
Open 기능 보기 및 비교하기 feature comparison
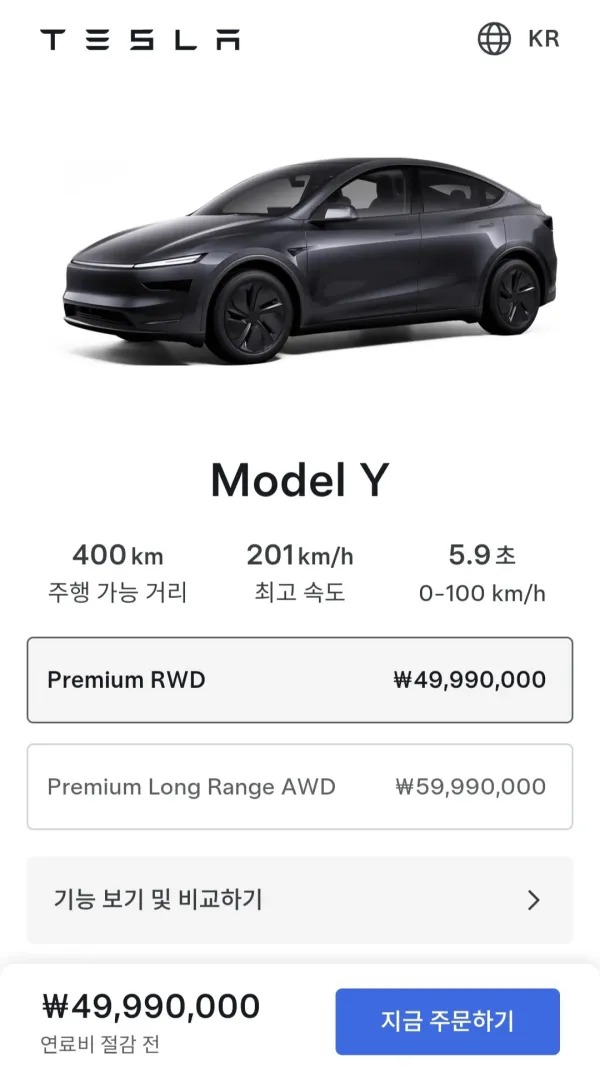coord(299,899)
